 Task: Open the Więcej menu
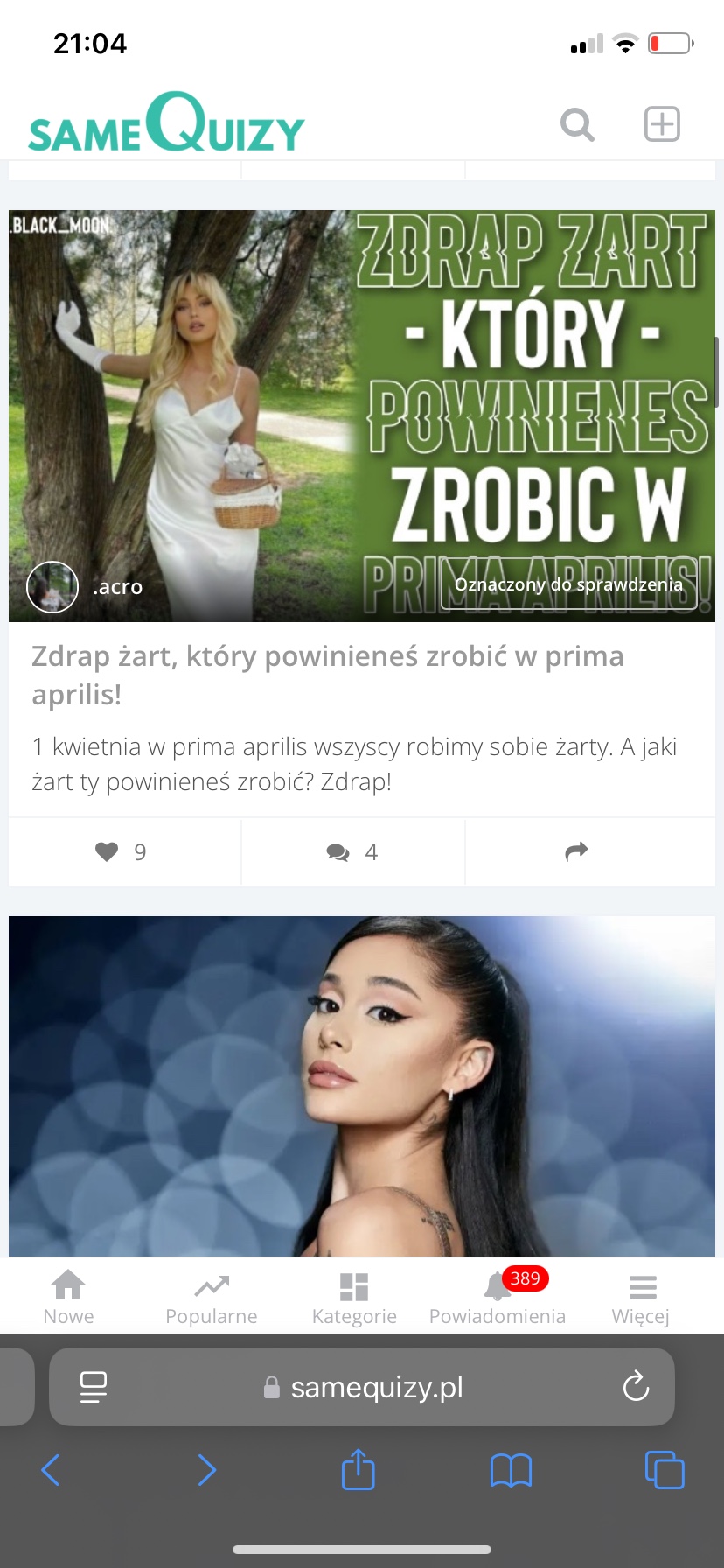click(641, 1298)
